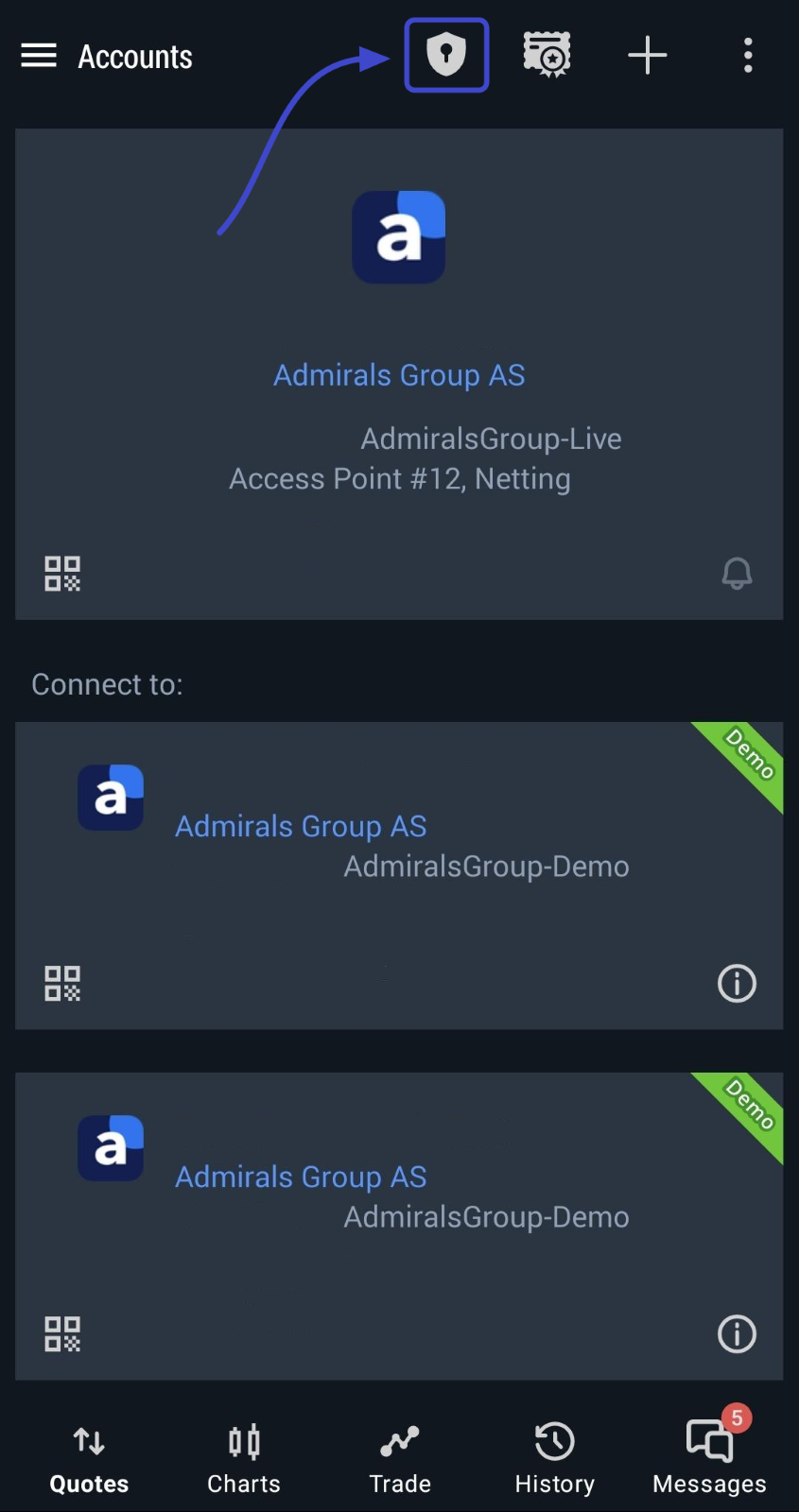The width and height of the screenshot is (799, 1512).
Task: Open the side drawer menu
Action: pyautogui.click(x=39, y=56)
